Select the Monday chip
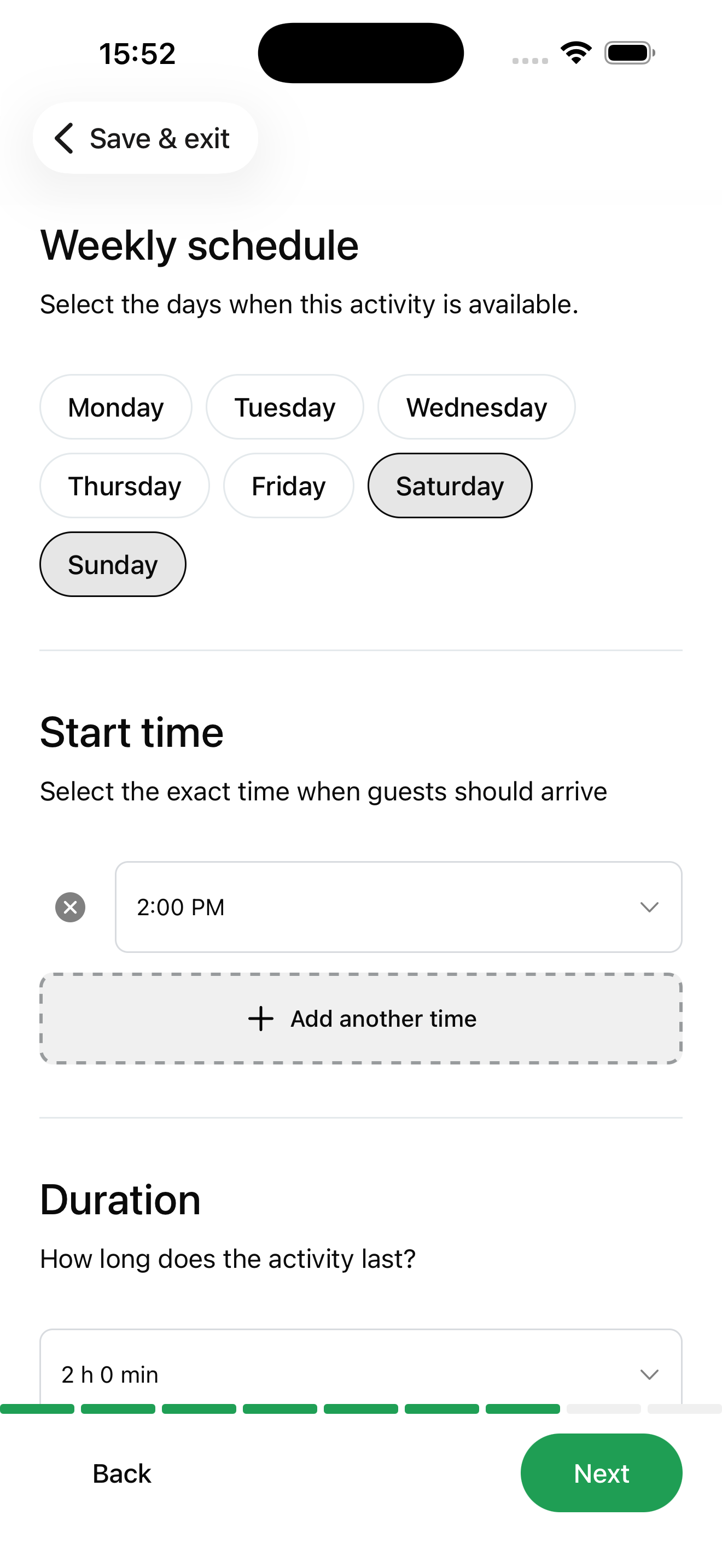This screenshot has height=1568, width=722. point(115,407)
